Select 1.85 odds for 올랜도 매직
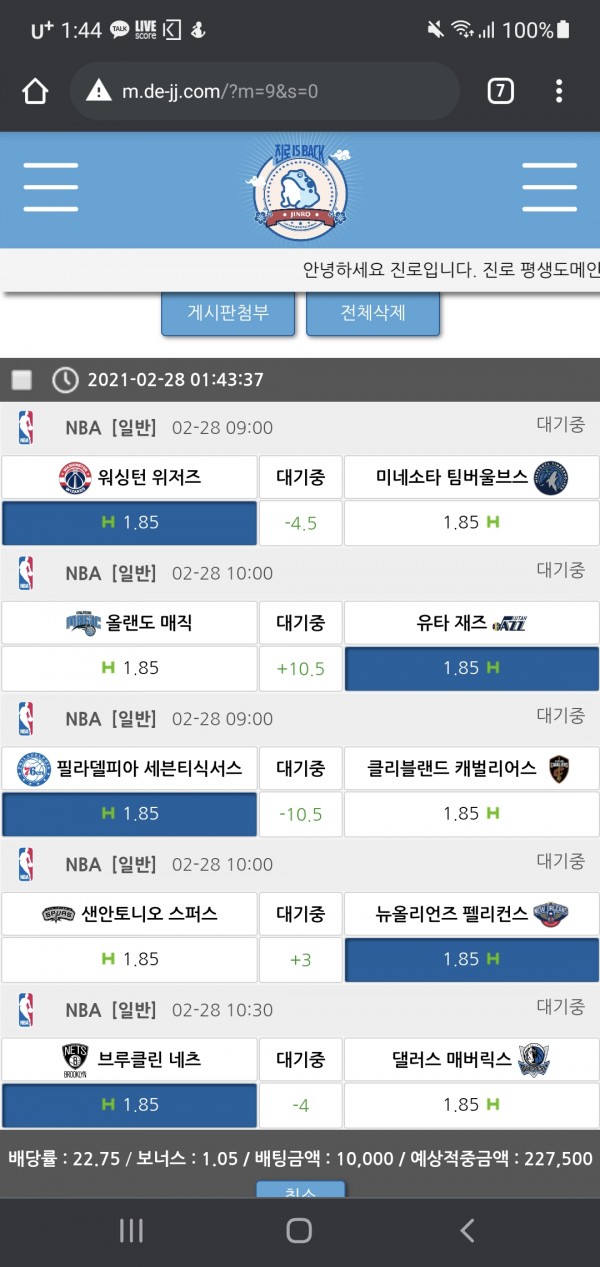The height and width of the screenshot is (1267, 600). point(130,668)
